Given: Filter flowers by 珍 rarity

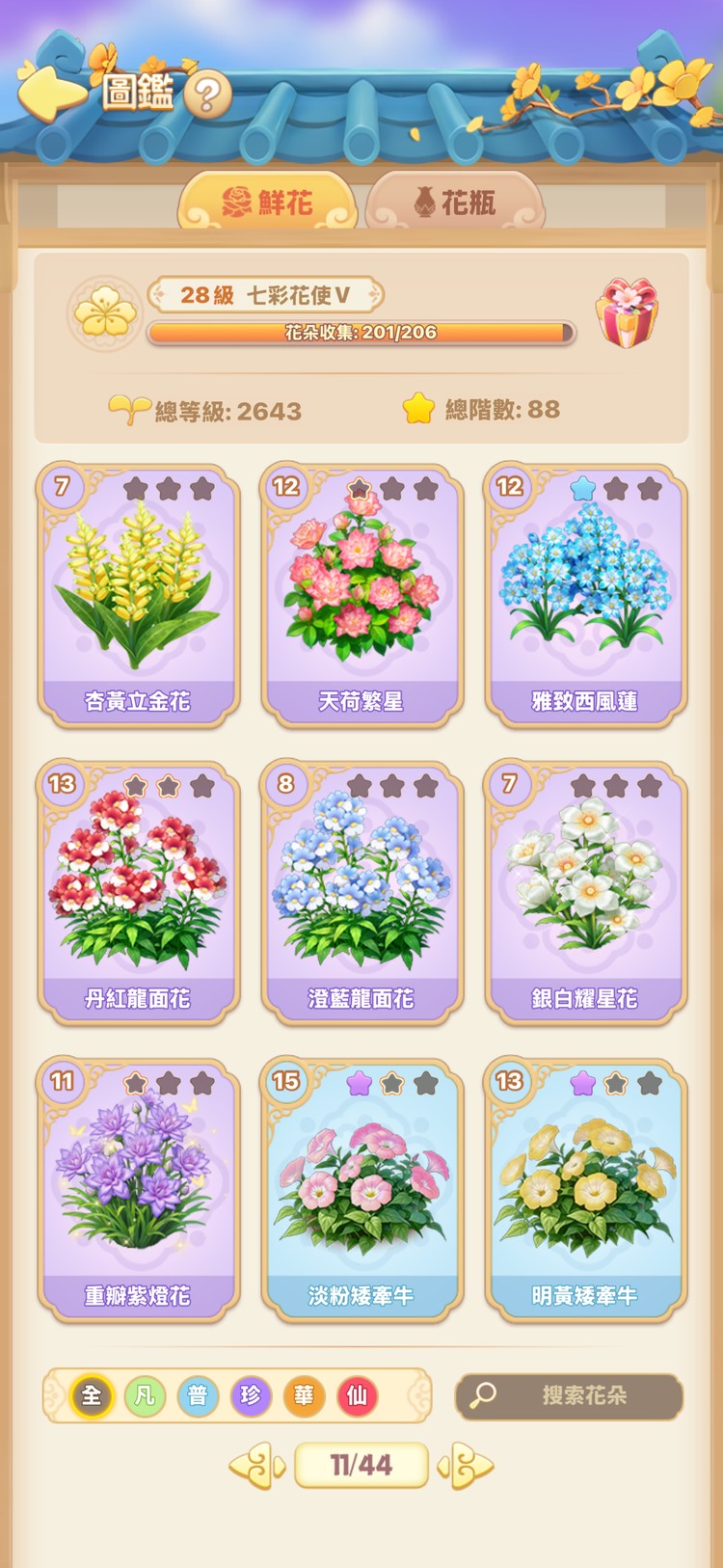Looking at the screenshot, I should click(x=251, y=1395).
